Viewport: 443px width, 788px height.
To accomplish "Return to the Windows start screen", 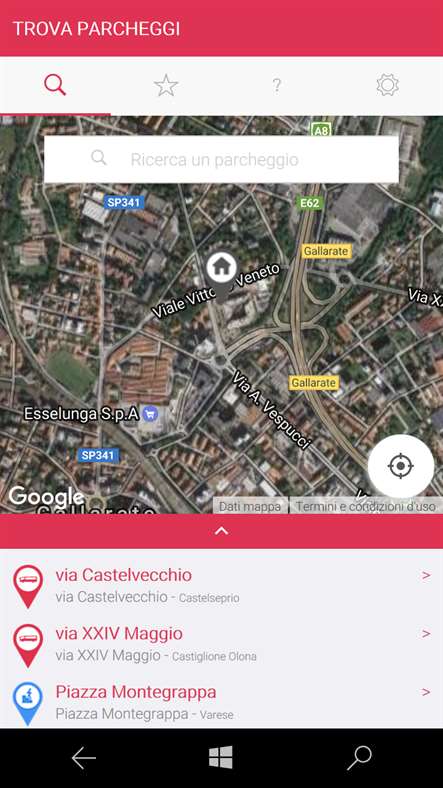I will tap(221, 757).
